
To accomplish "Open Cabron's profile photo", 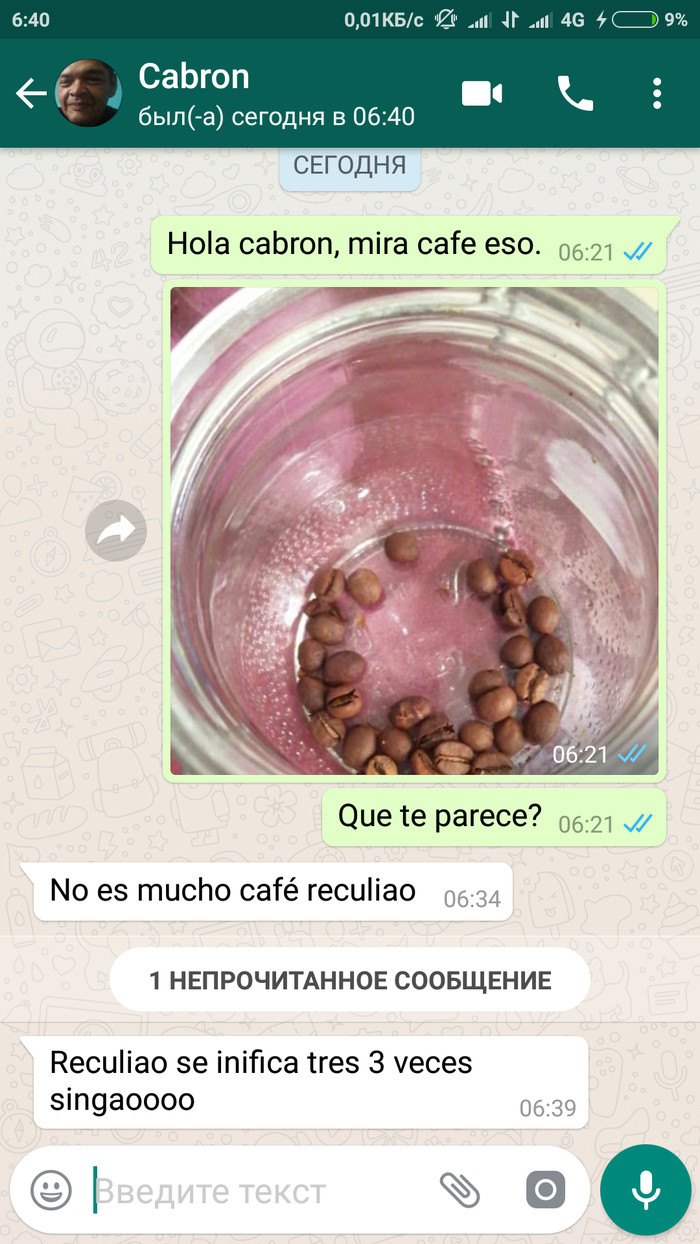I will [x=89, y=94].
